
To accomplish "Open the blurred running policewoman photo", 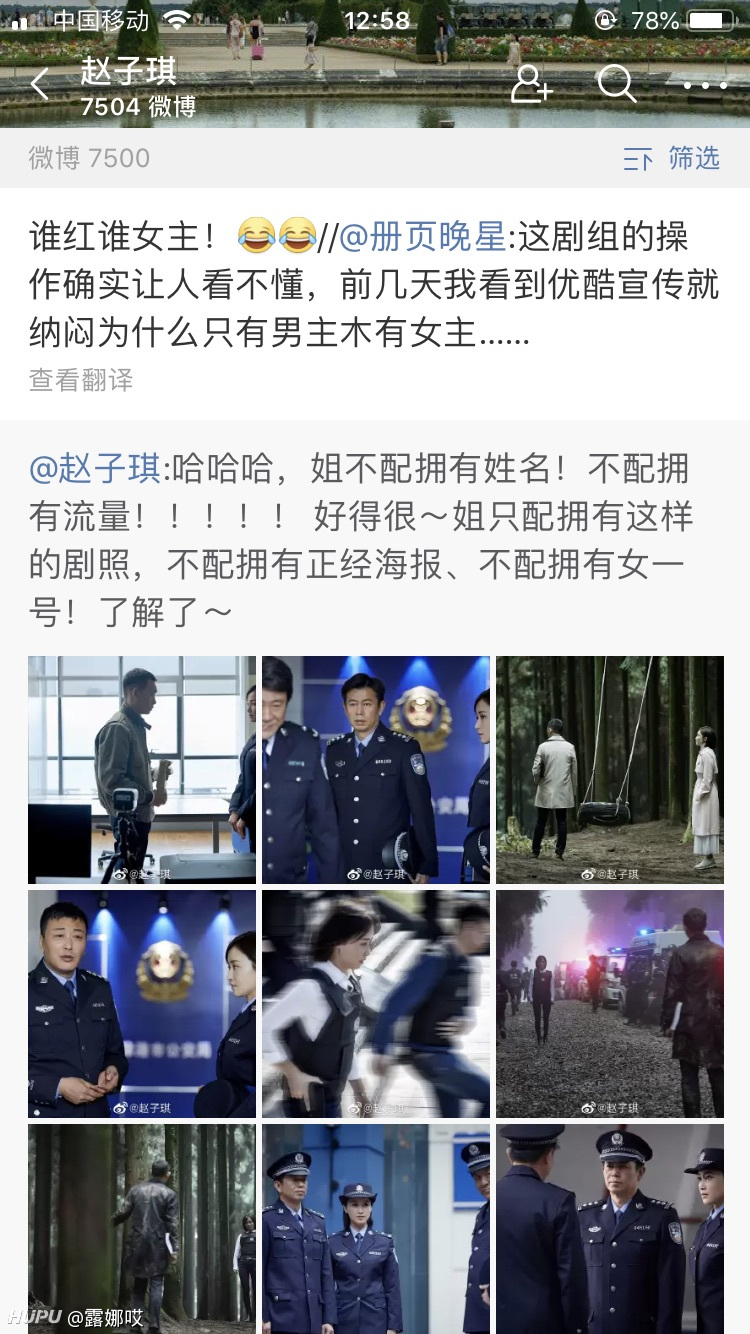I will (376, 1004).
